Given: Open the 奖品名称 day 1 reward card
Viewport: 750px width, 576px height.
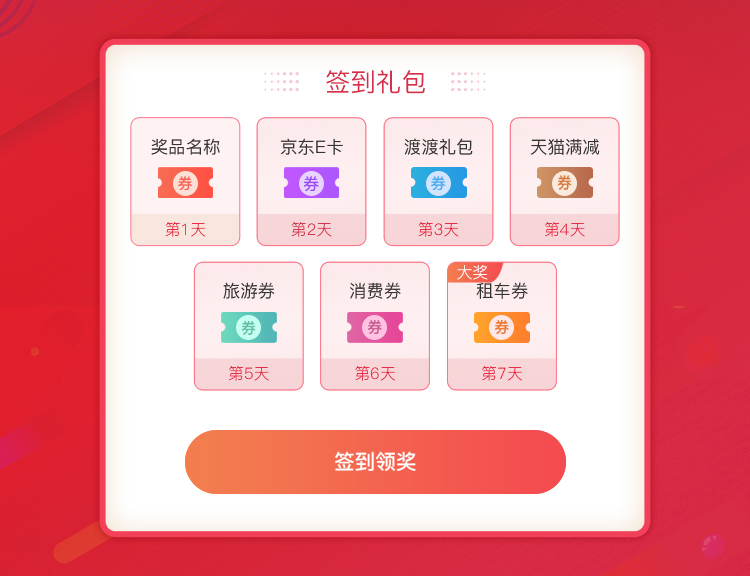Looking at the screenshot, I should 185,182.
